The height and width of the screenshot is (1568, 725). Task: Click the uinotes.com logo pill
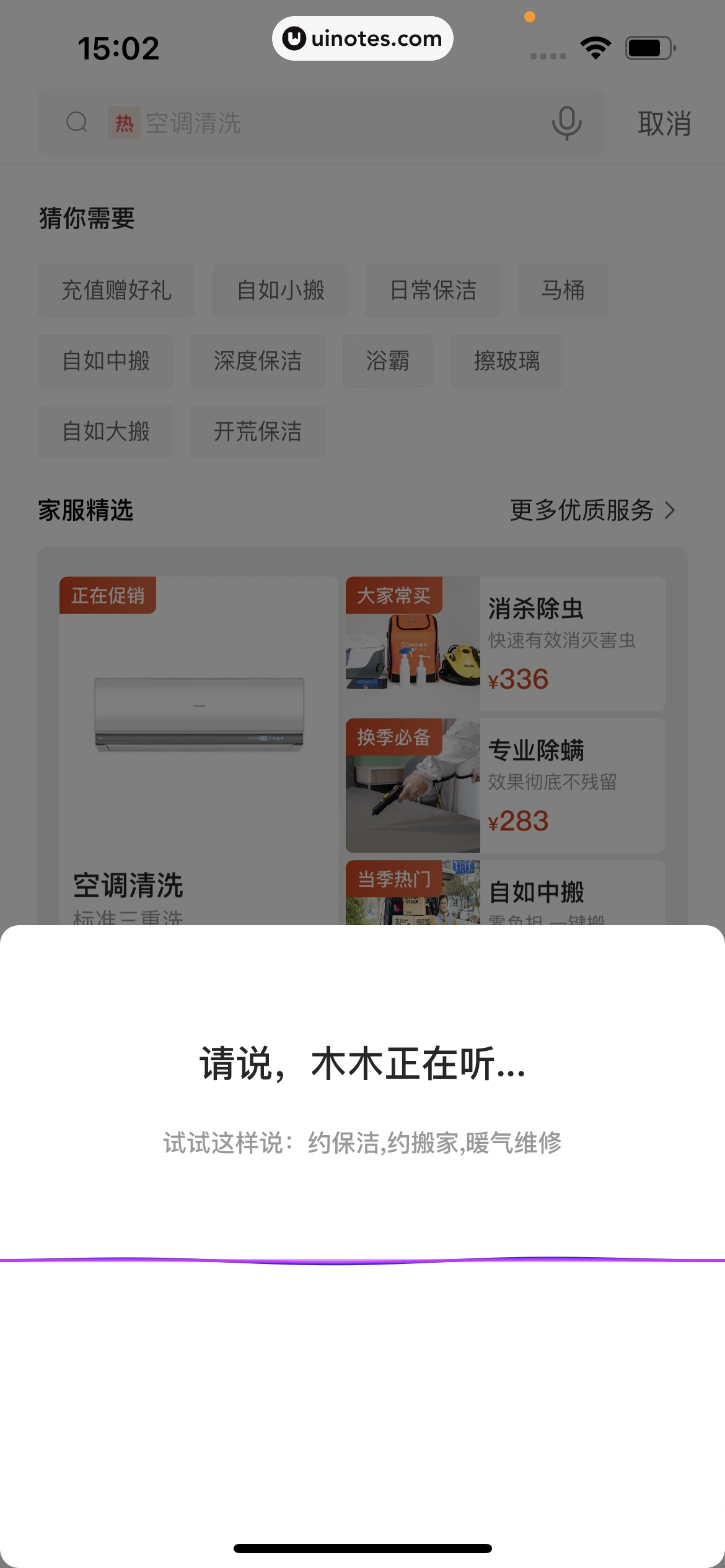tap(362, 38)
